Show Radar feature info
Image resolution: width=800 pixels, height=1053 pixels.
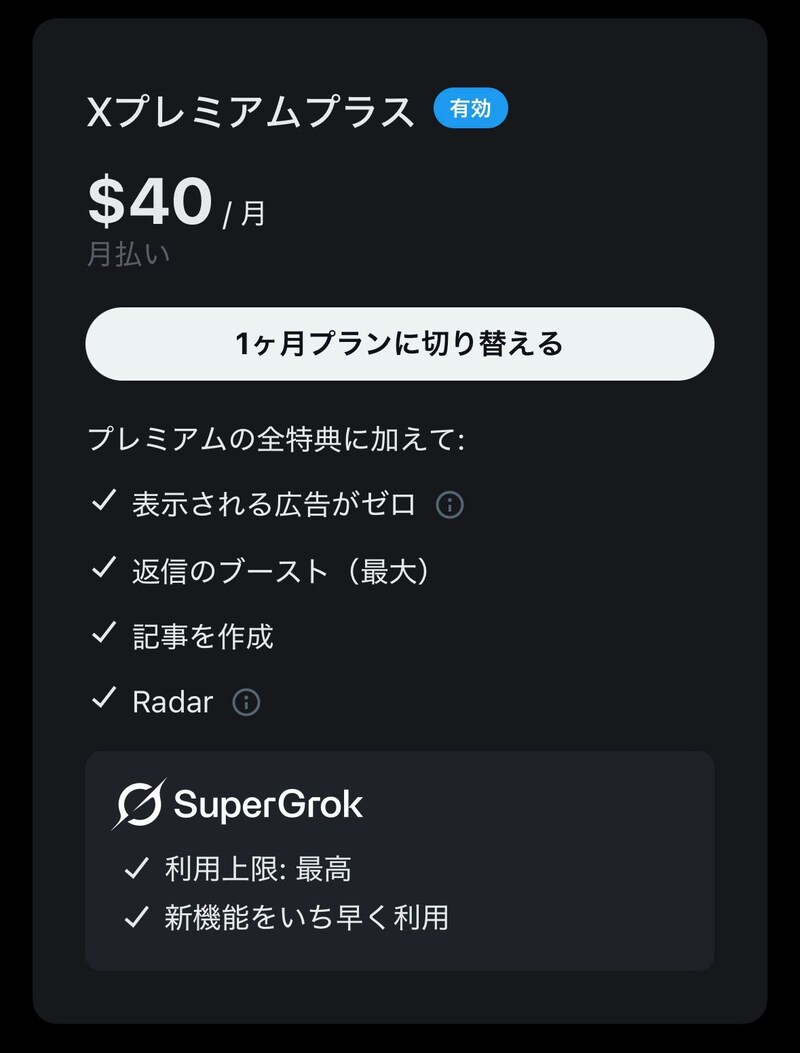(x=246, y=703)
